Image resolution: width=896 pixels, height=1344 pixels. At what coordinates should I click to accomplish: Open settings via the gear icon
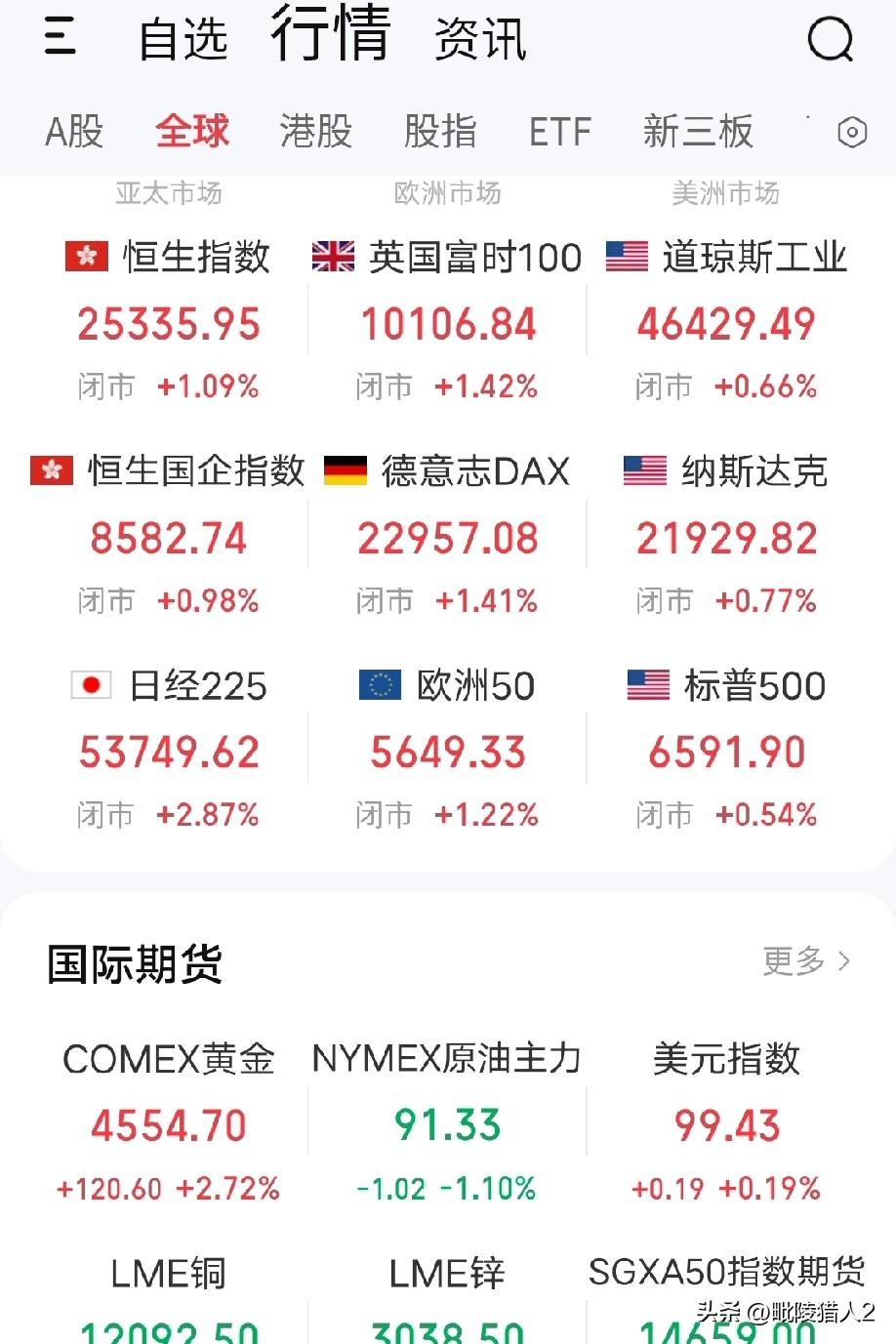point(851,132)
